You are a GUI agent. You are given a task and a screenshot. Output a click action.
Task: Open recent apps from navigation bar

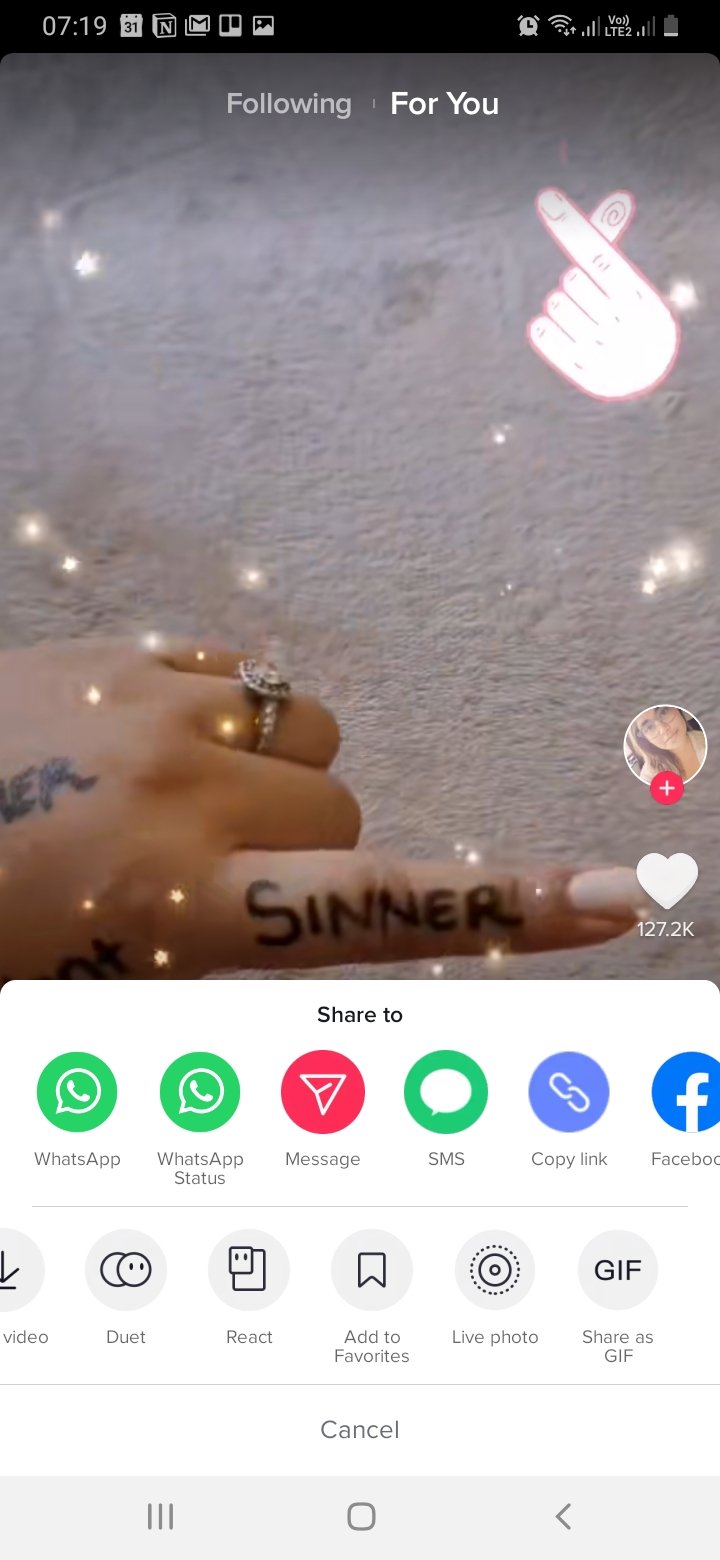(160, 1517)
